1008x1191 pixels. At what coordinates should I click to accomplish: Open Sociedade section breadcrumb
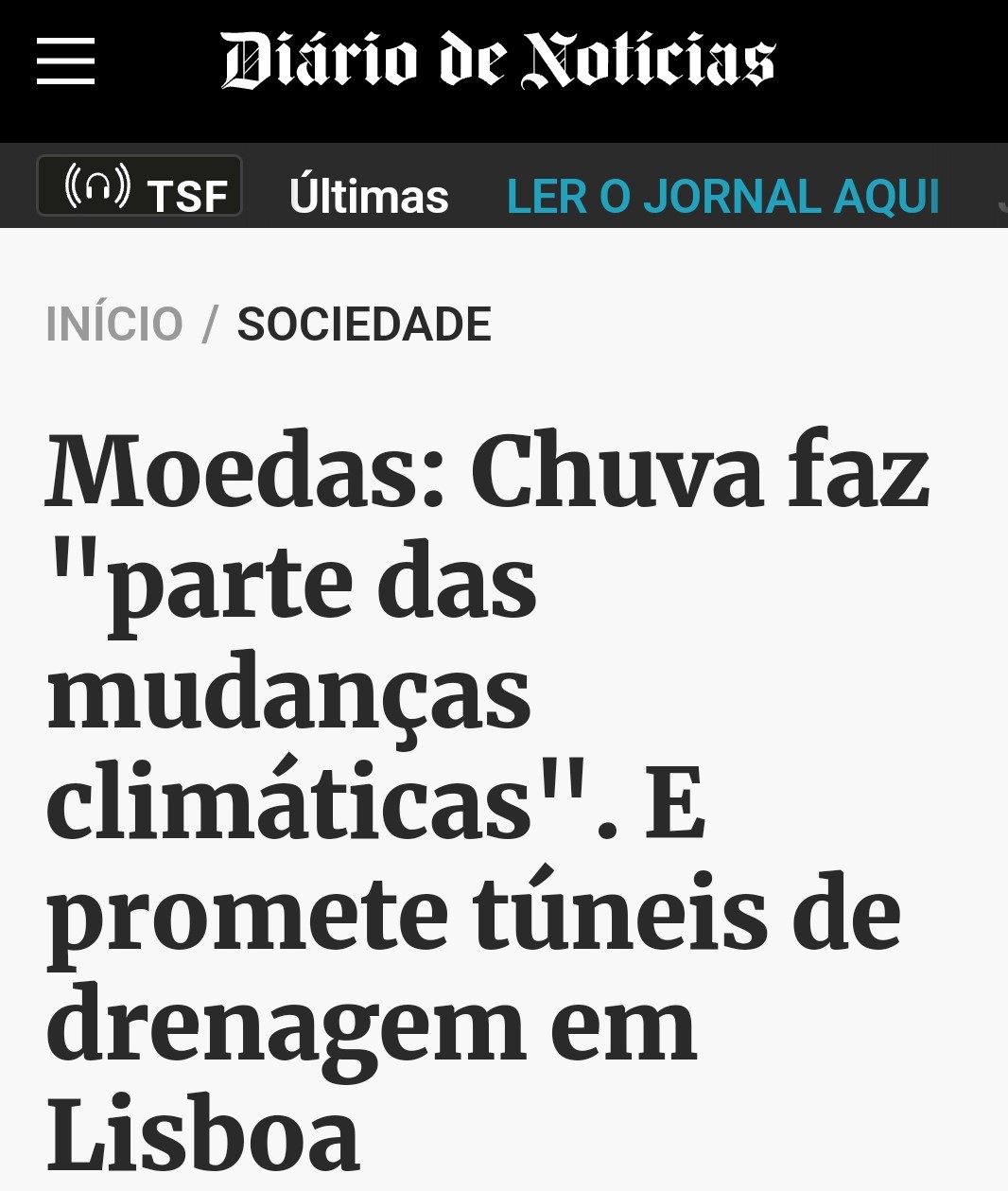364,324
